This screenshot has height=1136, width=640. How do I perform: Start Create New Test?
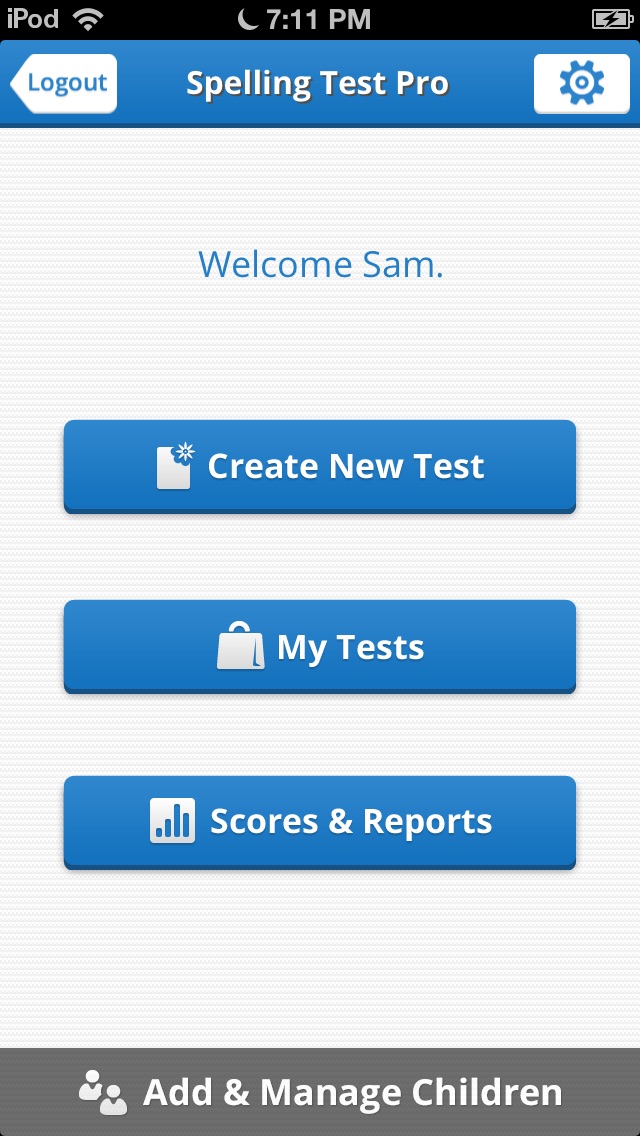point(320,467)
